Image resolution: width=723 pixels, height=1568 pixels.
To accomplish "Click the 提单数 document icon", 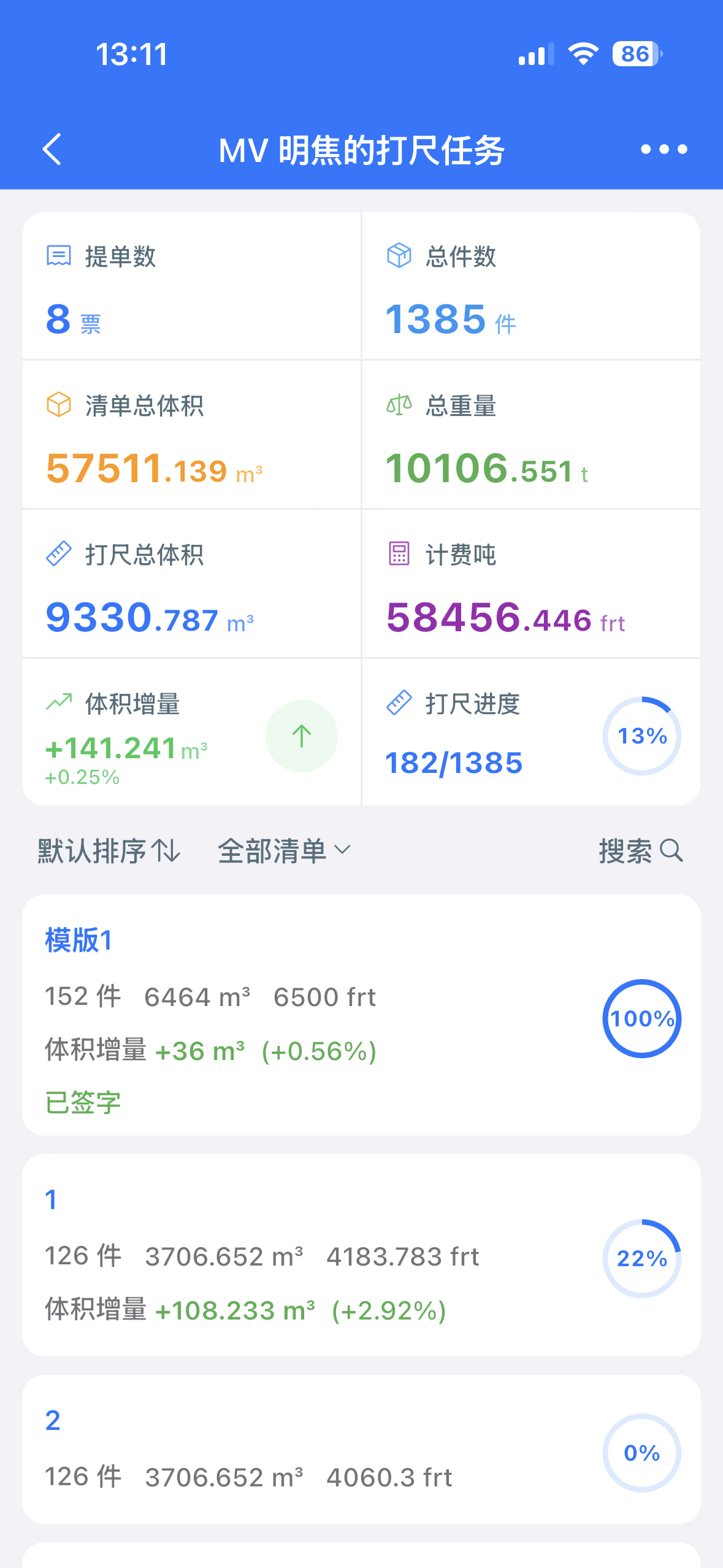I will (58, 256).
